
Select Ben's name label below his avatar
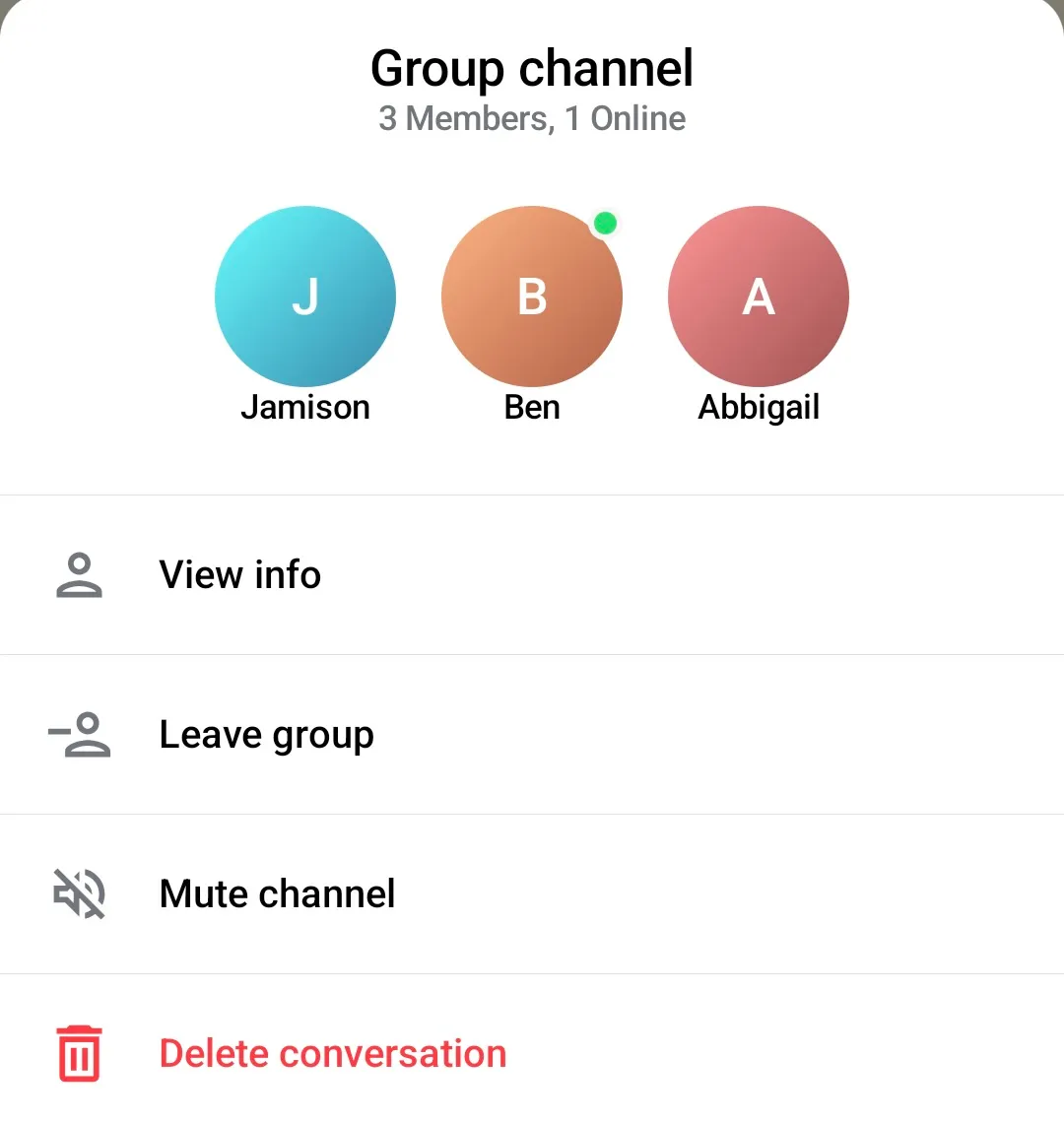tap(532, 406)
